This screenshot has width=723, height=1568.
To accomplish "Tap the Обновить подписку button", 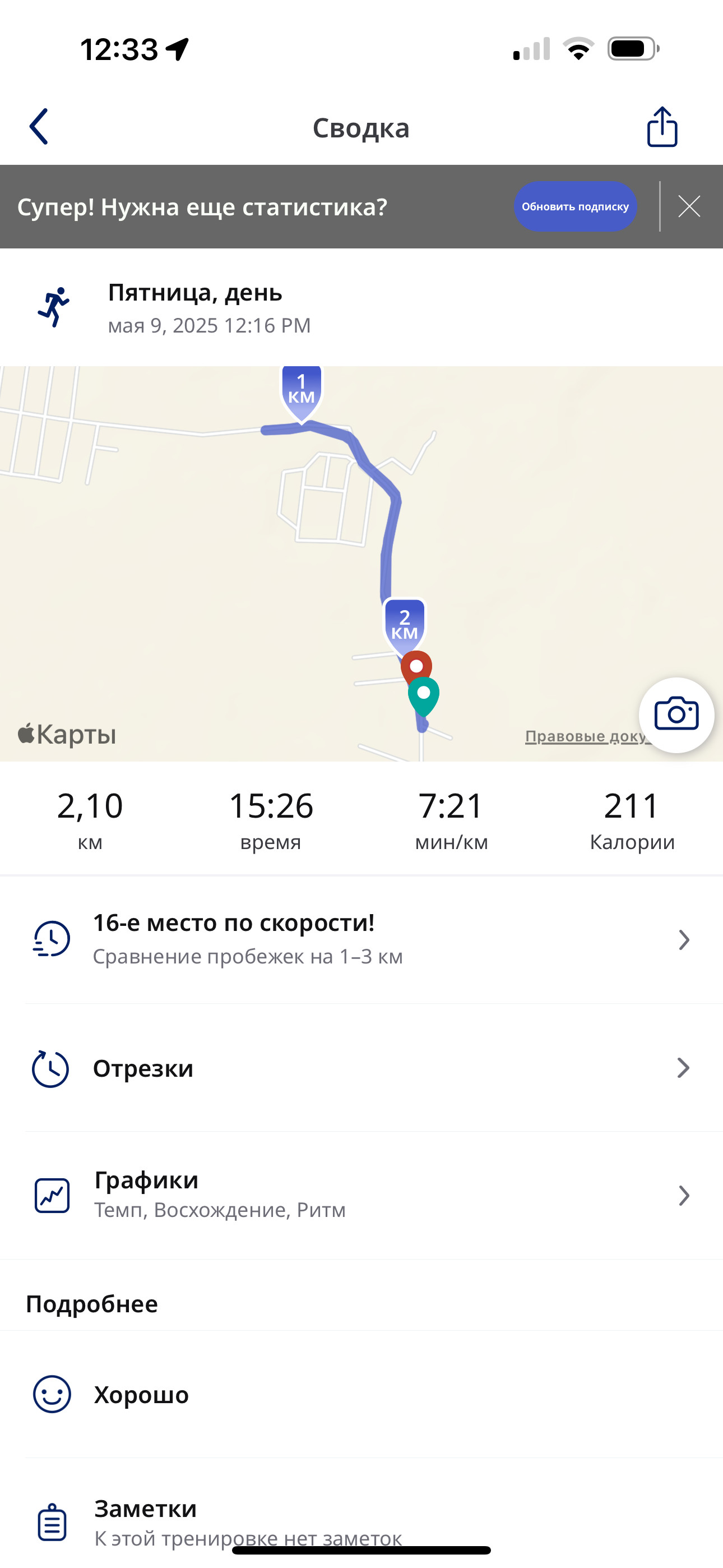I will (575, 206).
